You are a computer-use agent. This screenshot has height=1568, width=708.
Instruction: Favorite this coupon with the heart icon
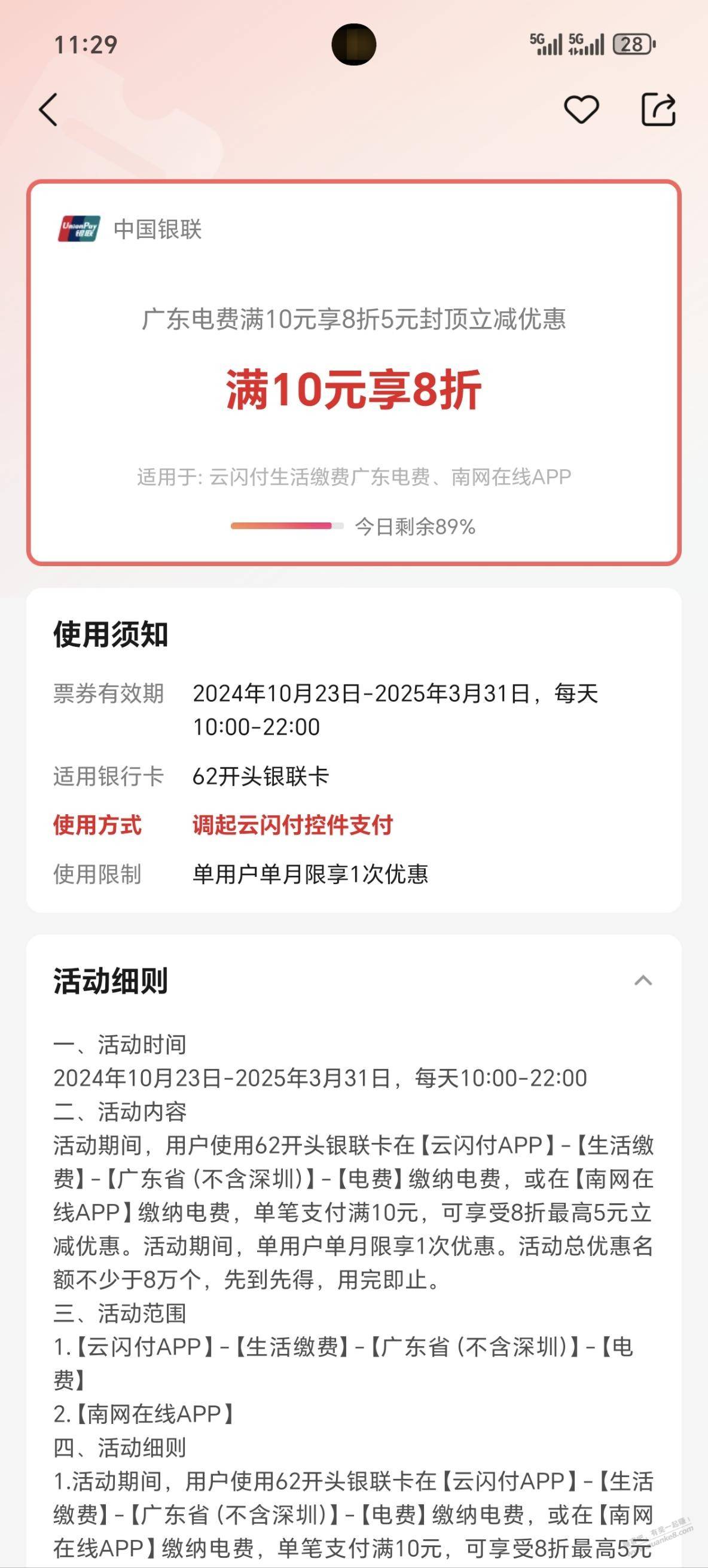click(581, 109)
